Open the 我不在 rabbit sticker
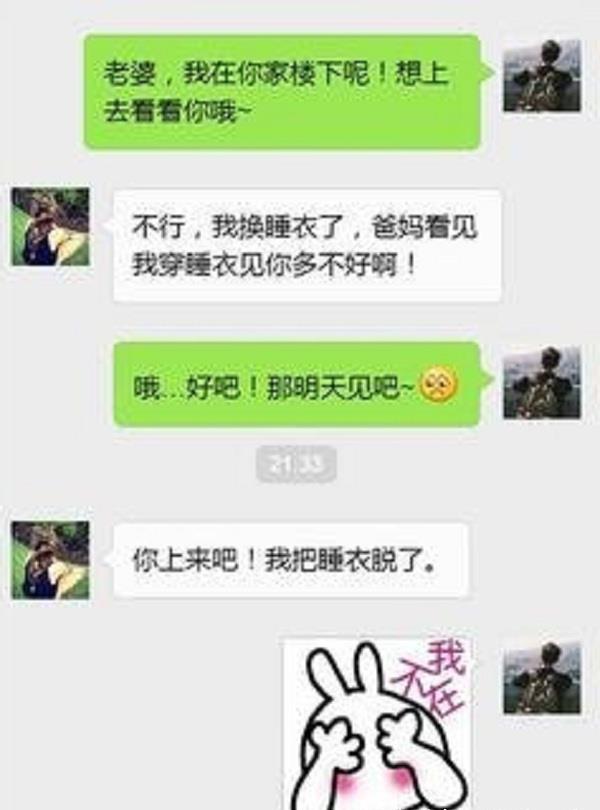Viewport: 600px width, 810px height. point(379,724)
